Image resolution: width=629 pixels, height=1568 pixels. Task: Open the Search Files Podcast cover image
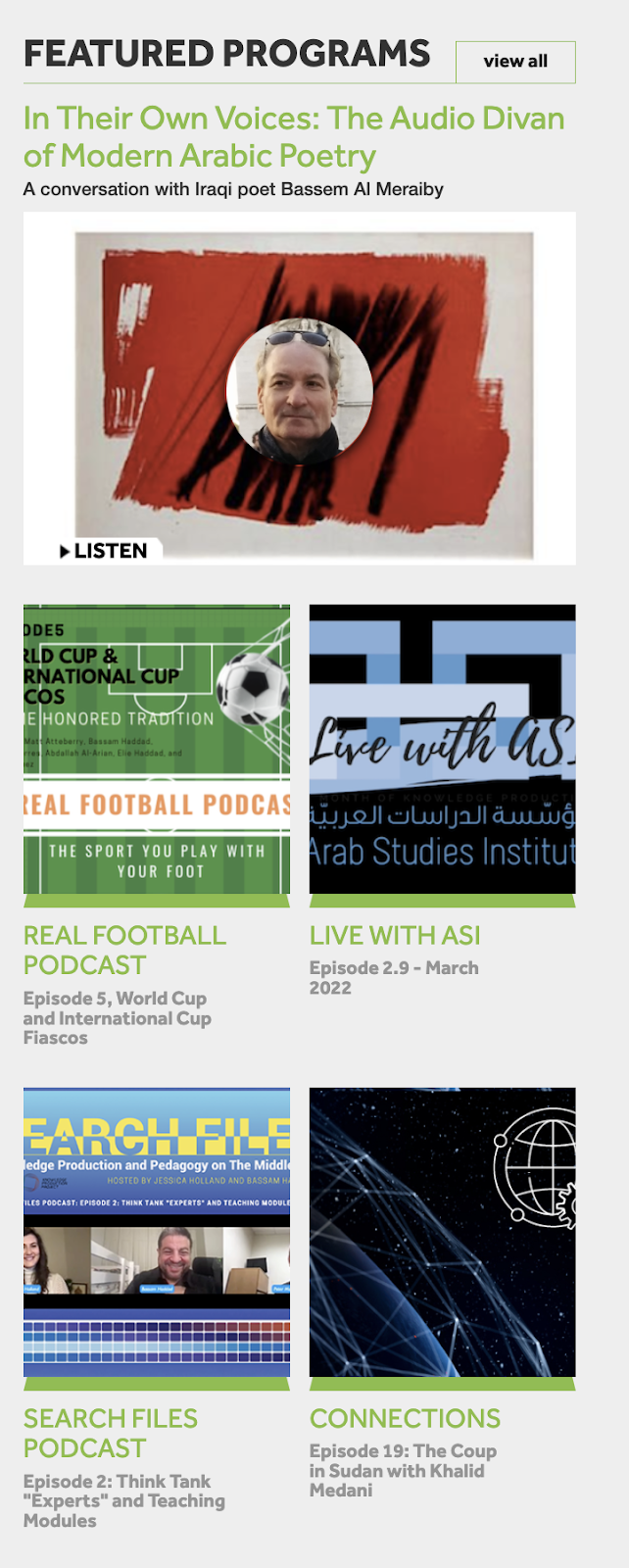157,1232
